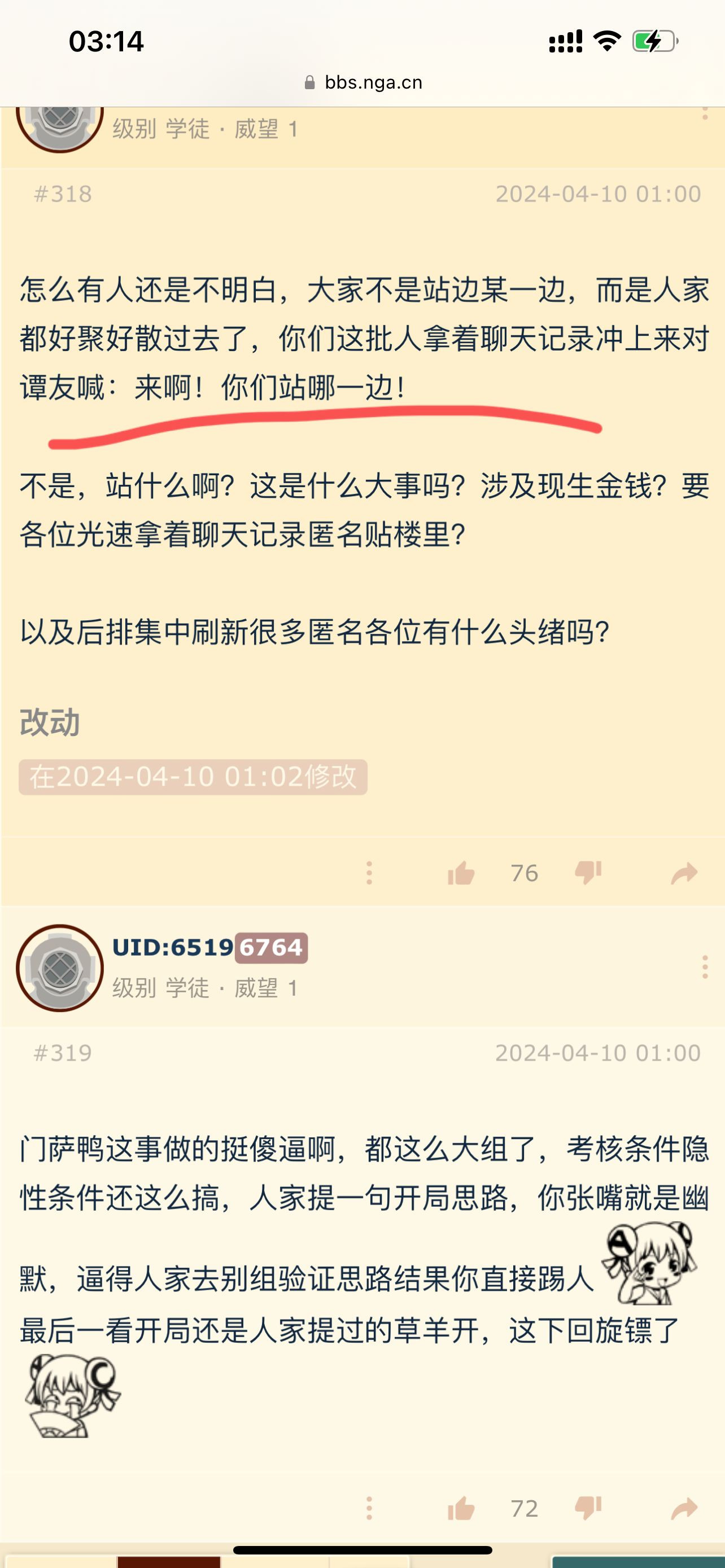Open more options below post #318
The width and height of the screenshot is (725, 1568).
tap(369, 873)
